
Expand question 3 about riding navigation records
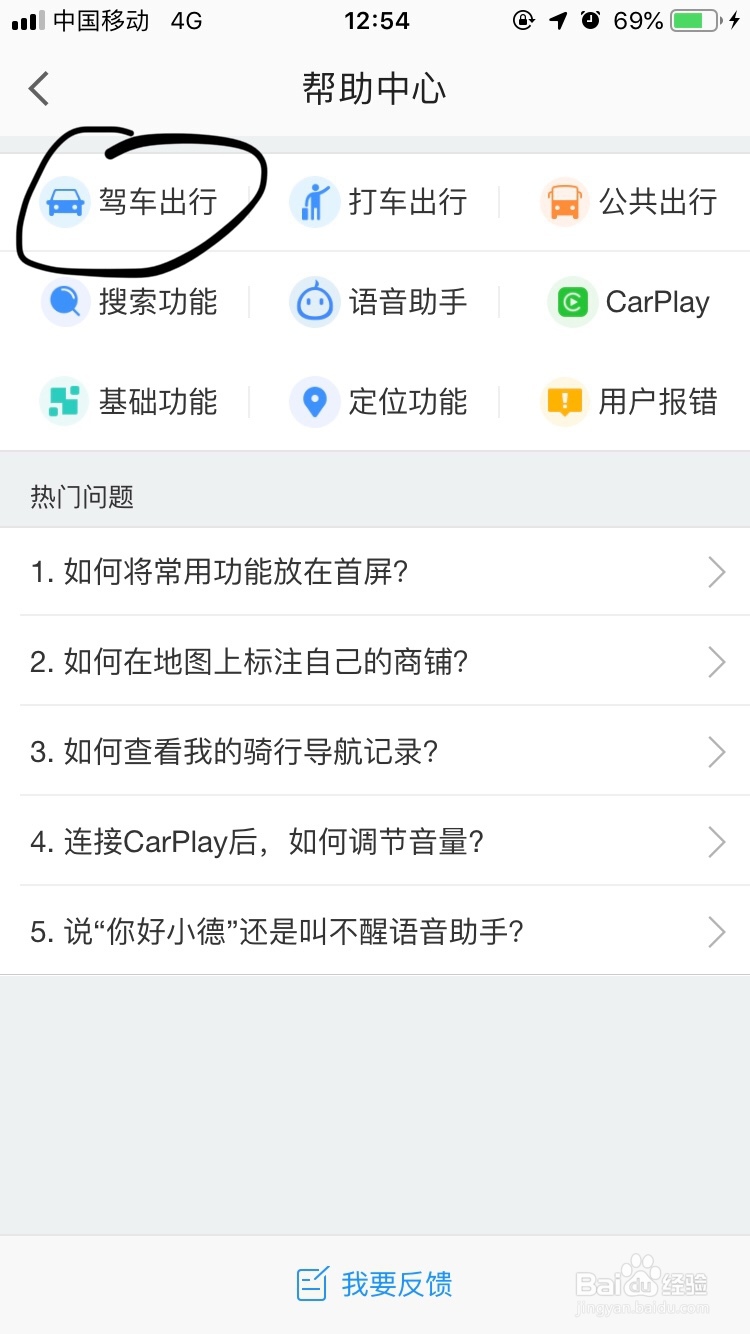pos(716,752)
